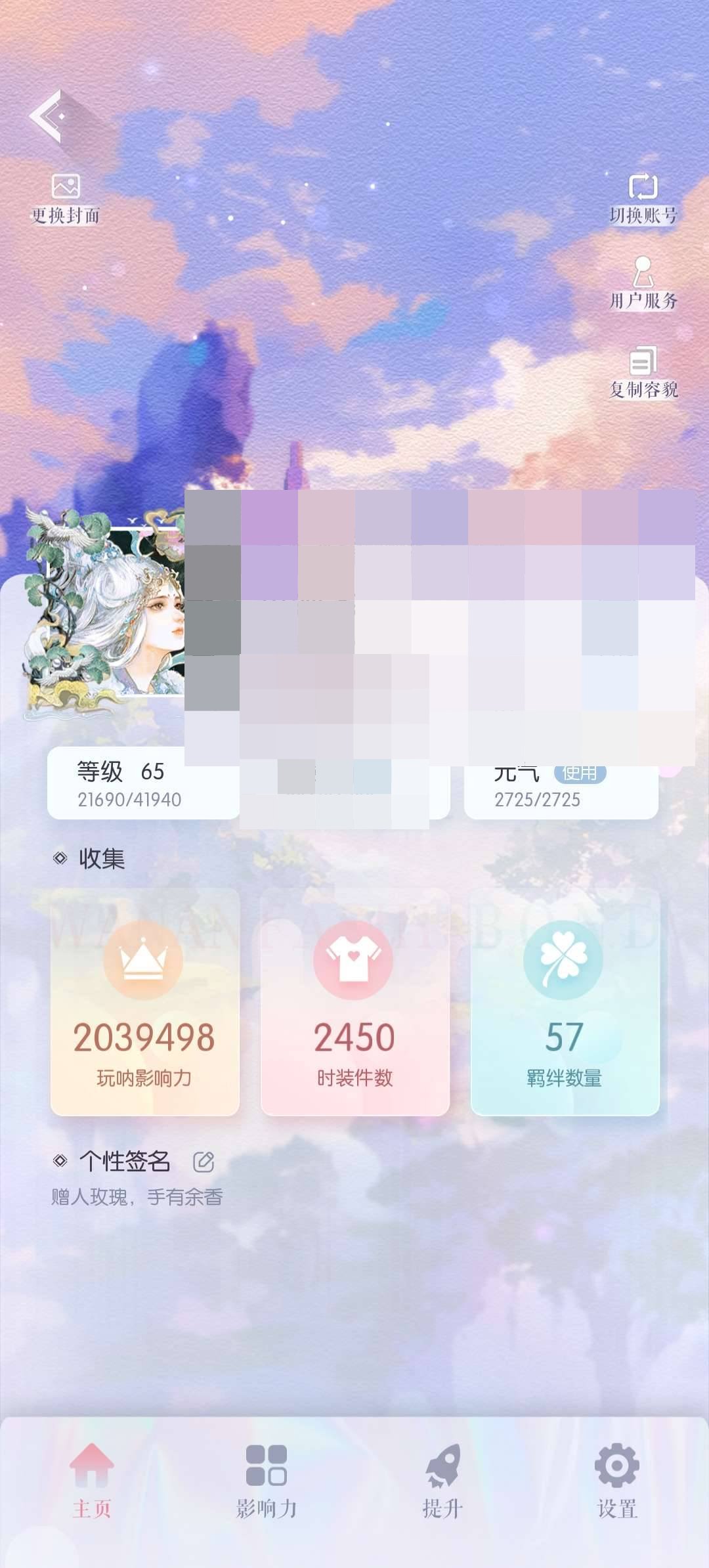709x1568 pixels.
Task: Open the 玩呐影响力 card
Action: [145, 1002]
